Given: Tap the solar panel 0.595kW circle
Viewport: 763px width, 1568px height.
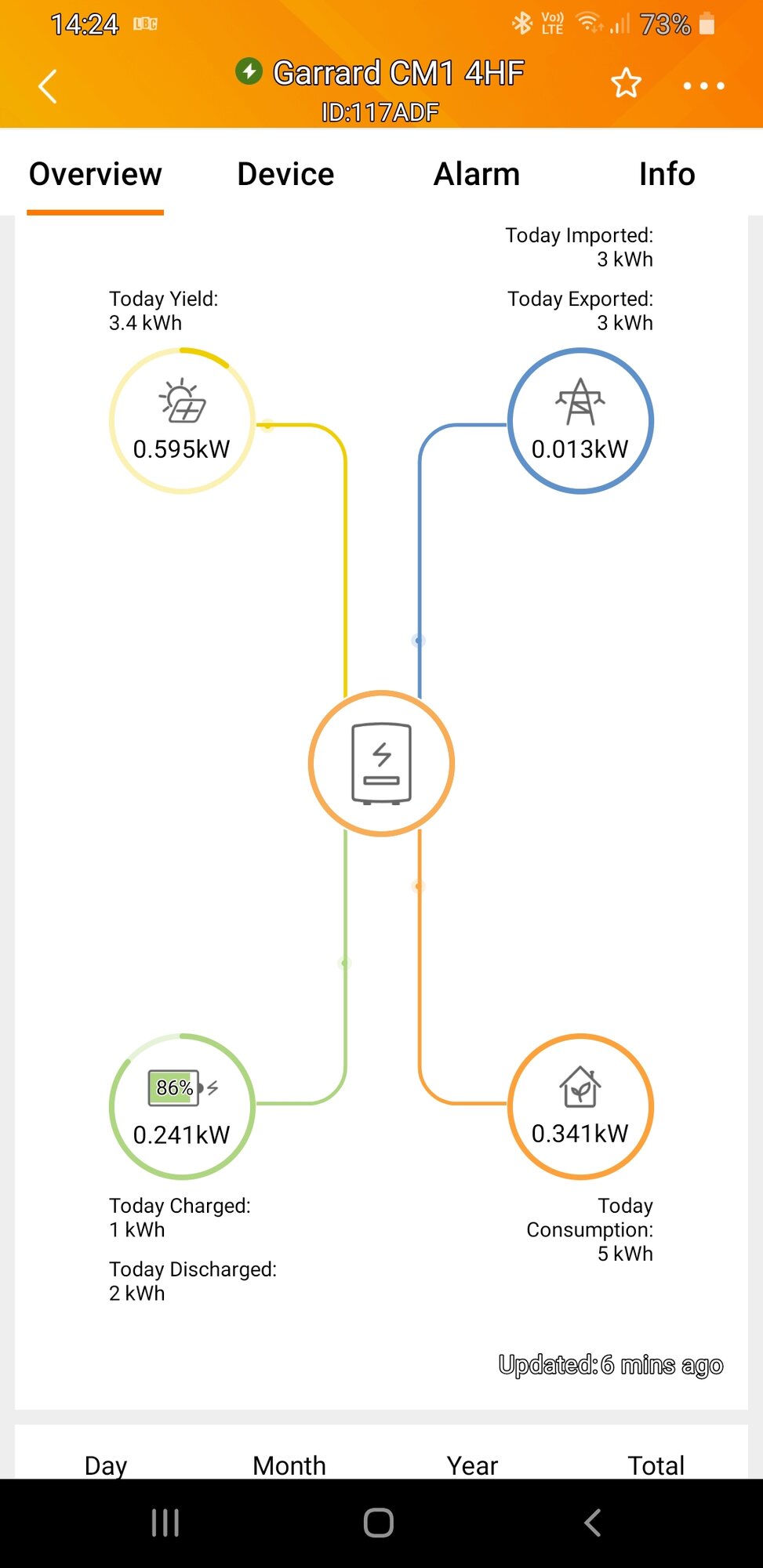Looking at the screenshot, I should point(182,421).
